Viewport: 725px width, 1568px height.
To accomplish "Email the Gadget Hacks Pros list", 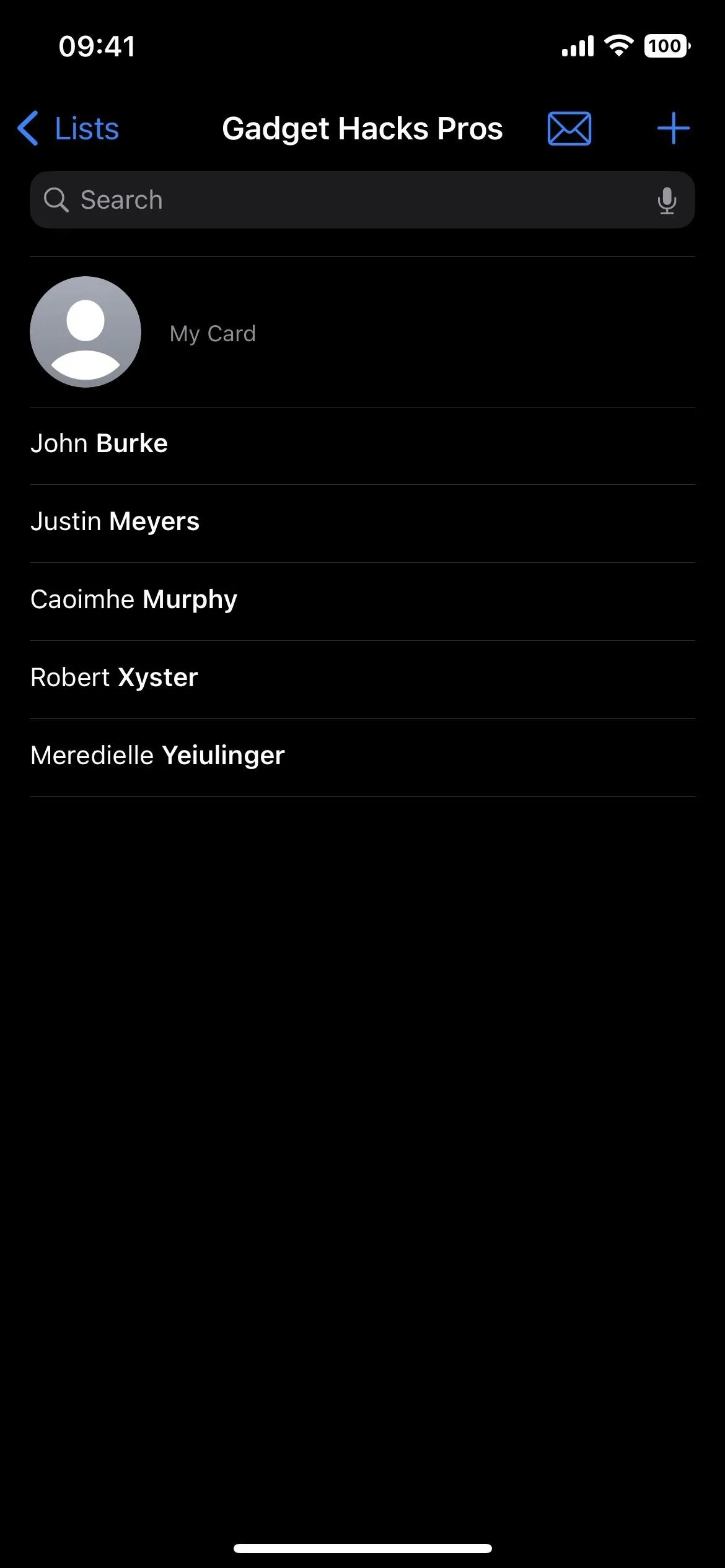I will [569, 129].
